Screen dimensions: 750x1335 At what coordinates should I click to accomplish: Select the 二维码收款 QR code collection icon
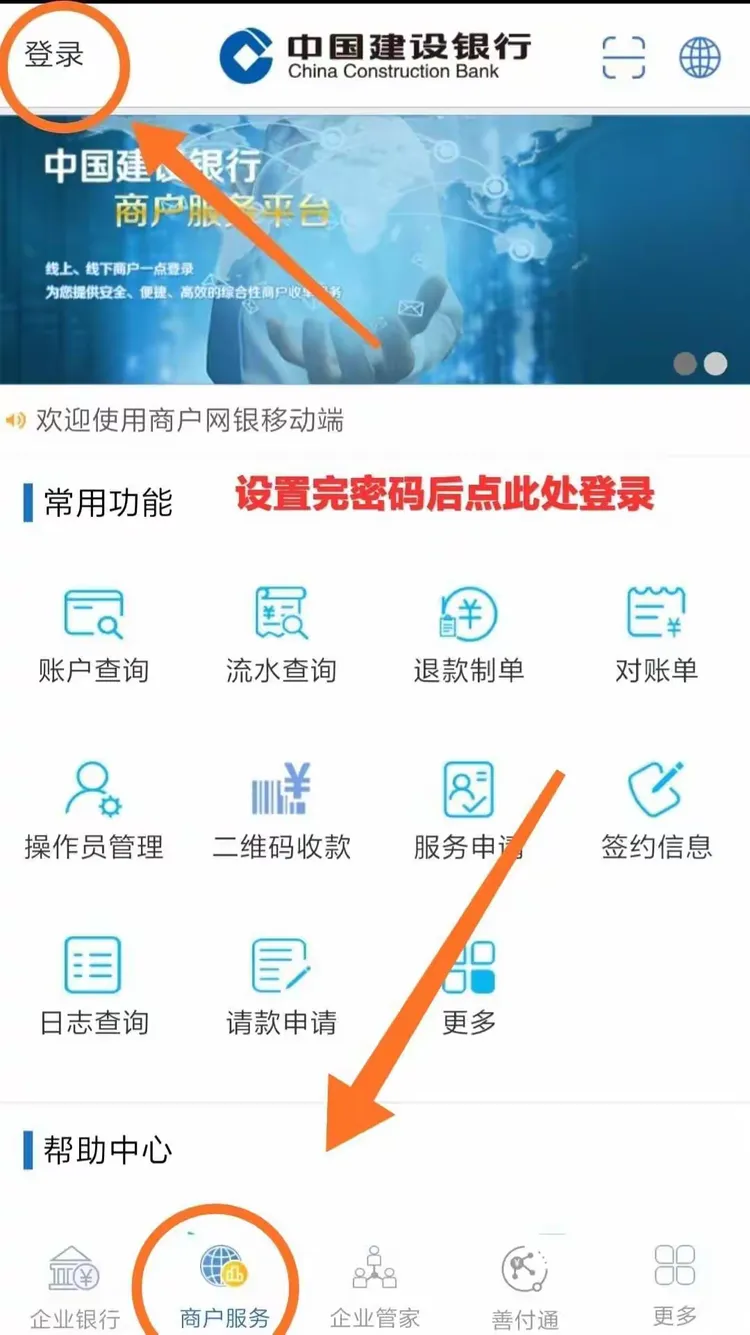(280, 800)
